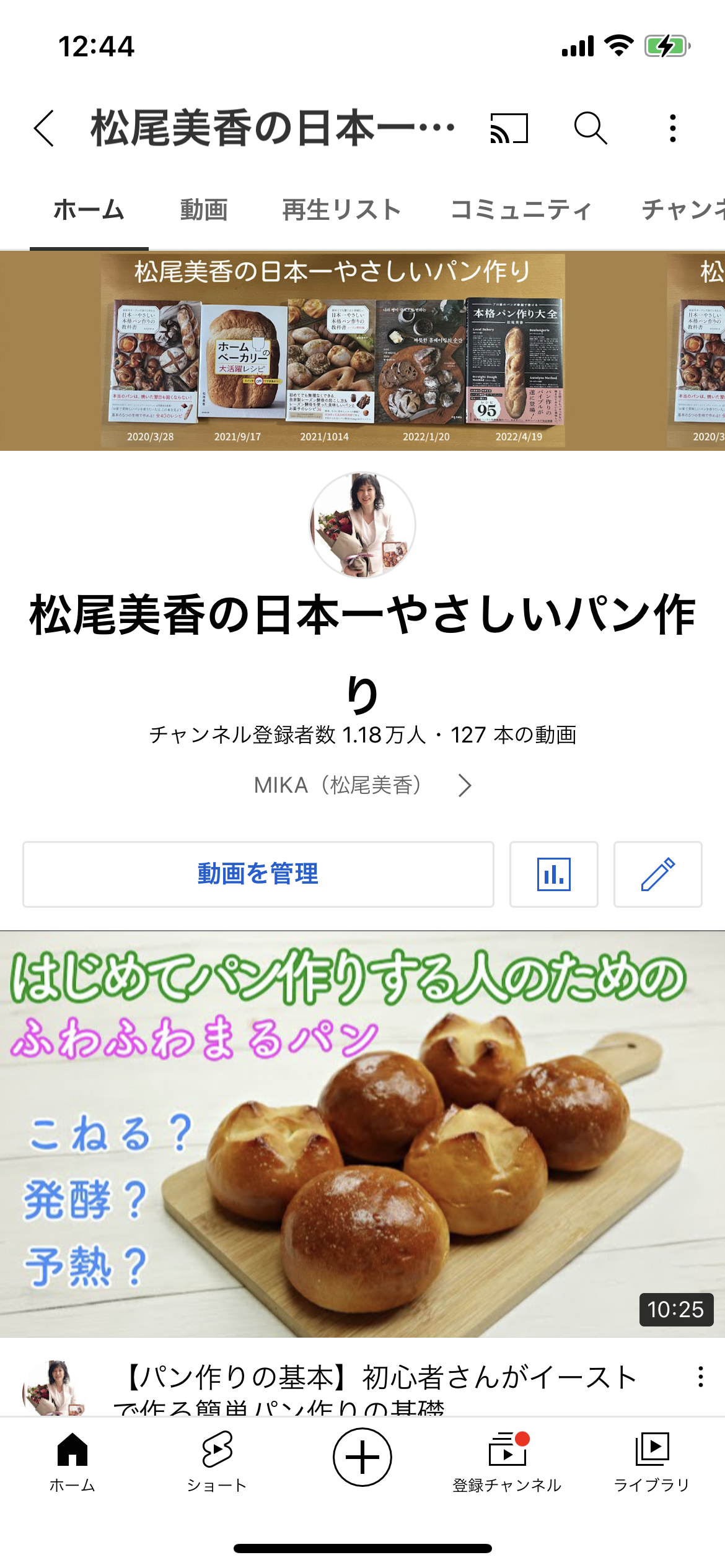
Task: Open the top overflow menu
Action: [672, 129]
